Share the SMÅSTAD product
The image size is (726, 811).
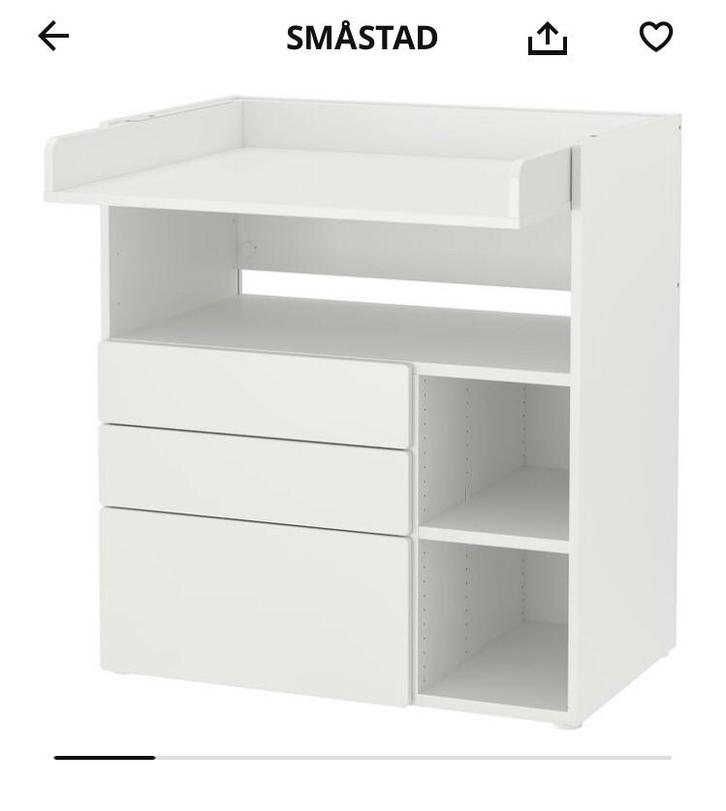547,38
